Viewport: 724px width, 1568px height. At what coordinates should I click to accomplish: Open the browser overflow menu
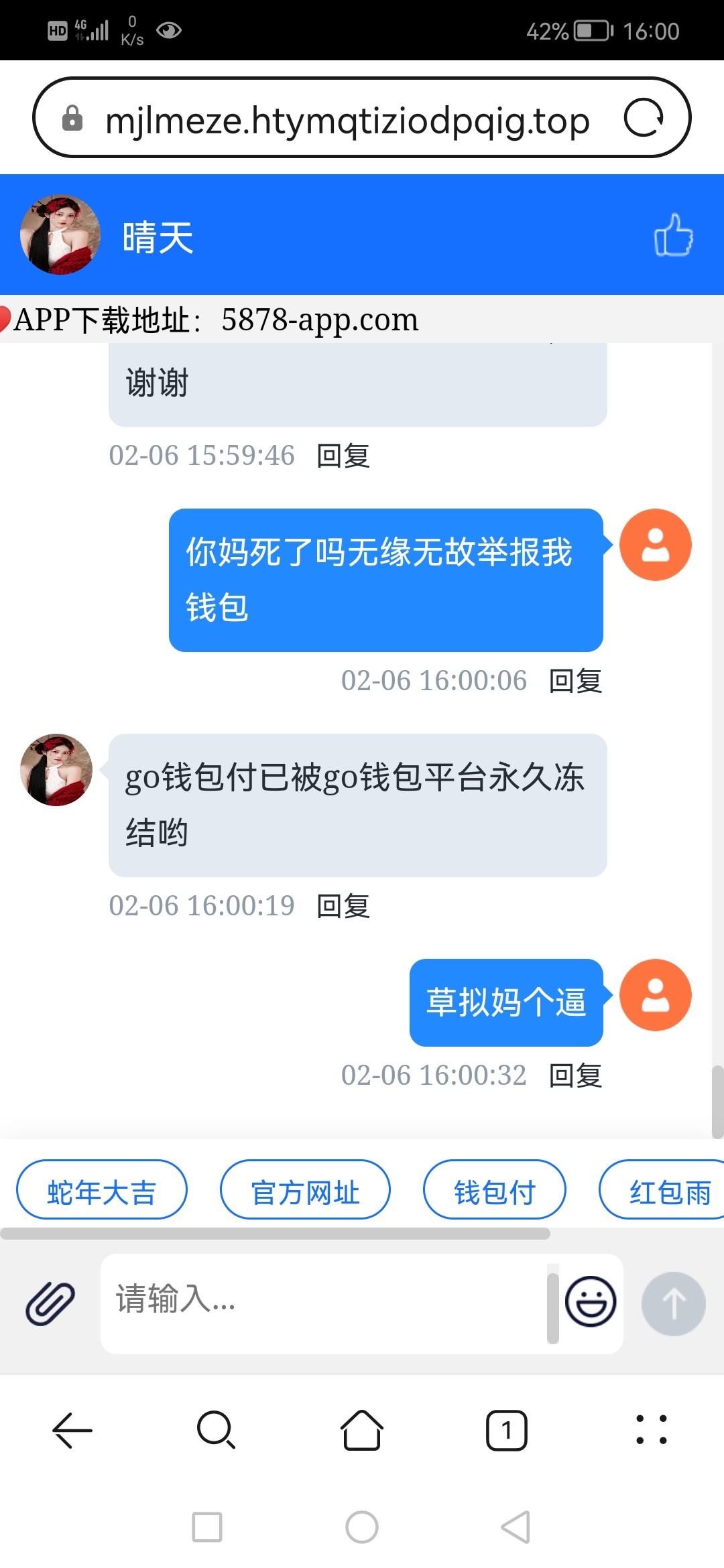point(651,1431)
